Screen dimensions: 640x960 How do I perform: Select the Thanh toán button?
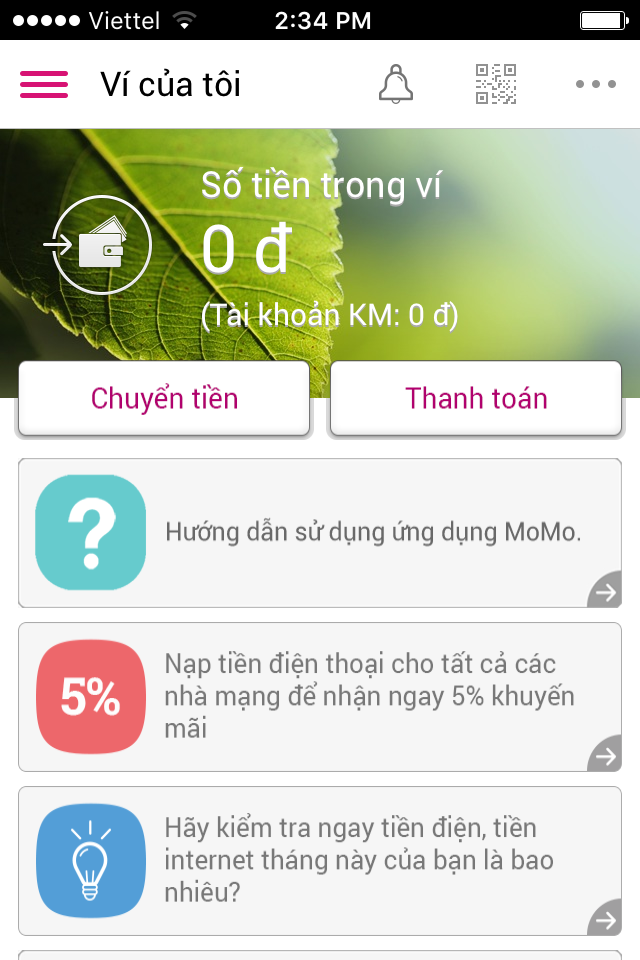click(x=476, y=398)
